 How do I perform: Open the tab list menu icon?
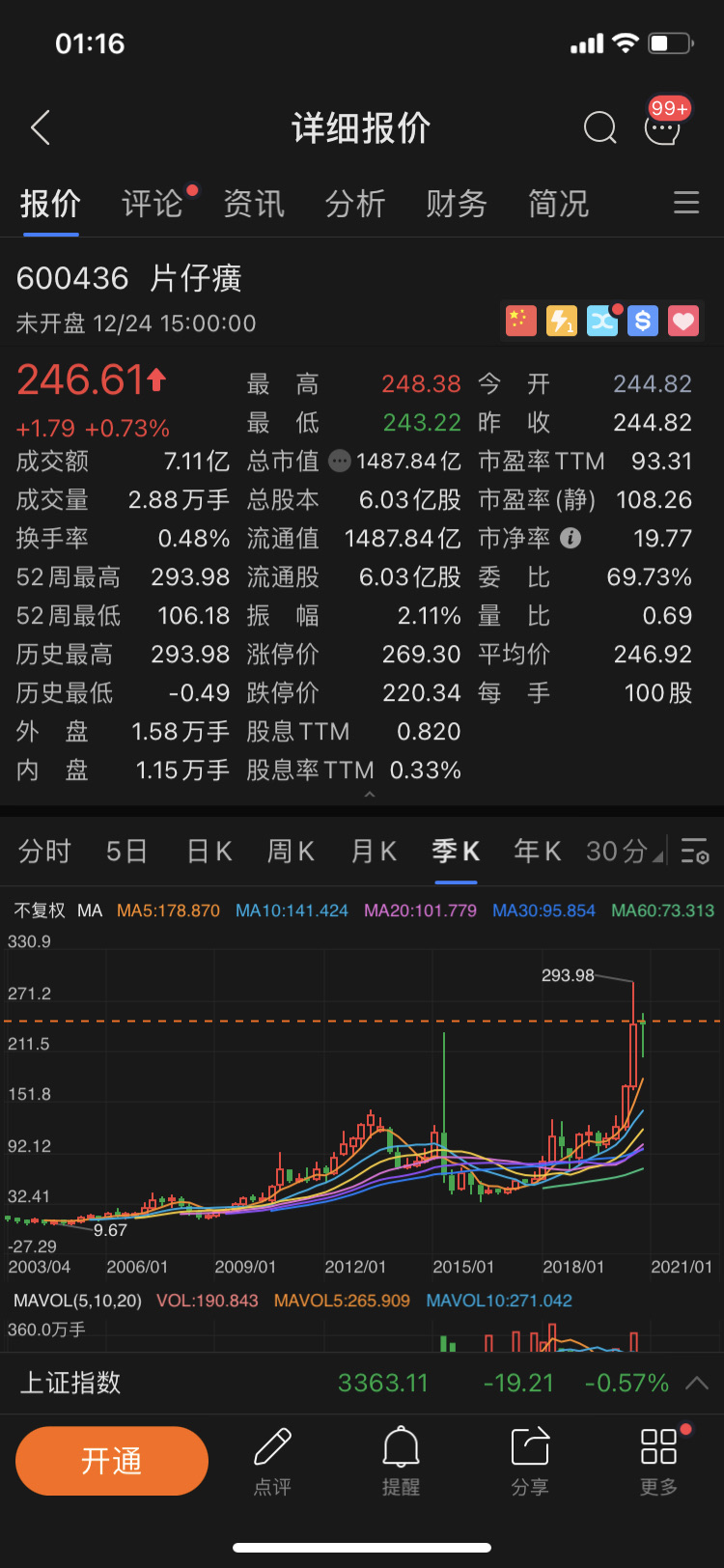(686, 203)
